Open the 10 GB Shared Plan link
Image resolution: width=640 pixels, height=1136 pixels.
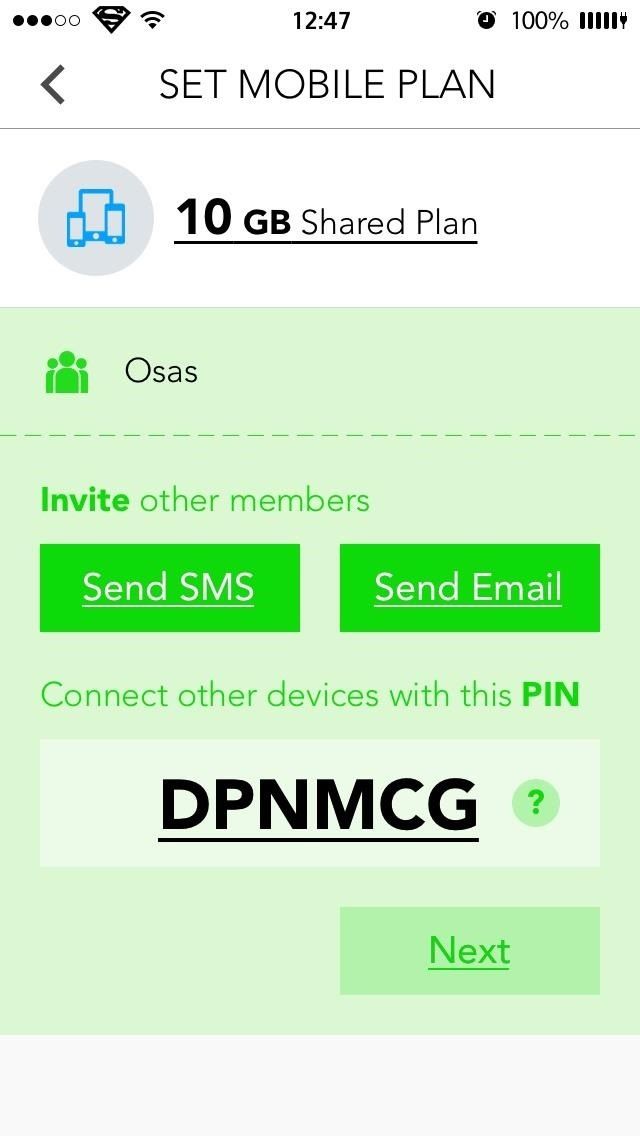point(326,219)
